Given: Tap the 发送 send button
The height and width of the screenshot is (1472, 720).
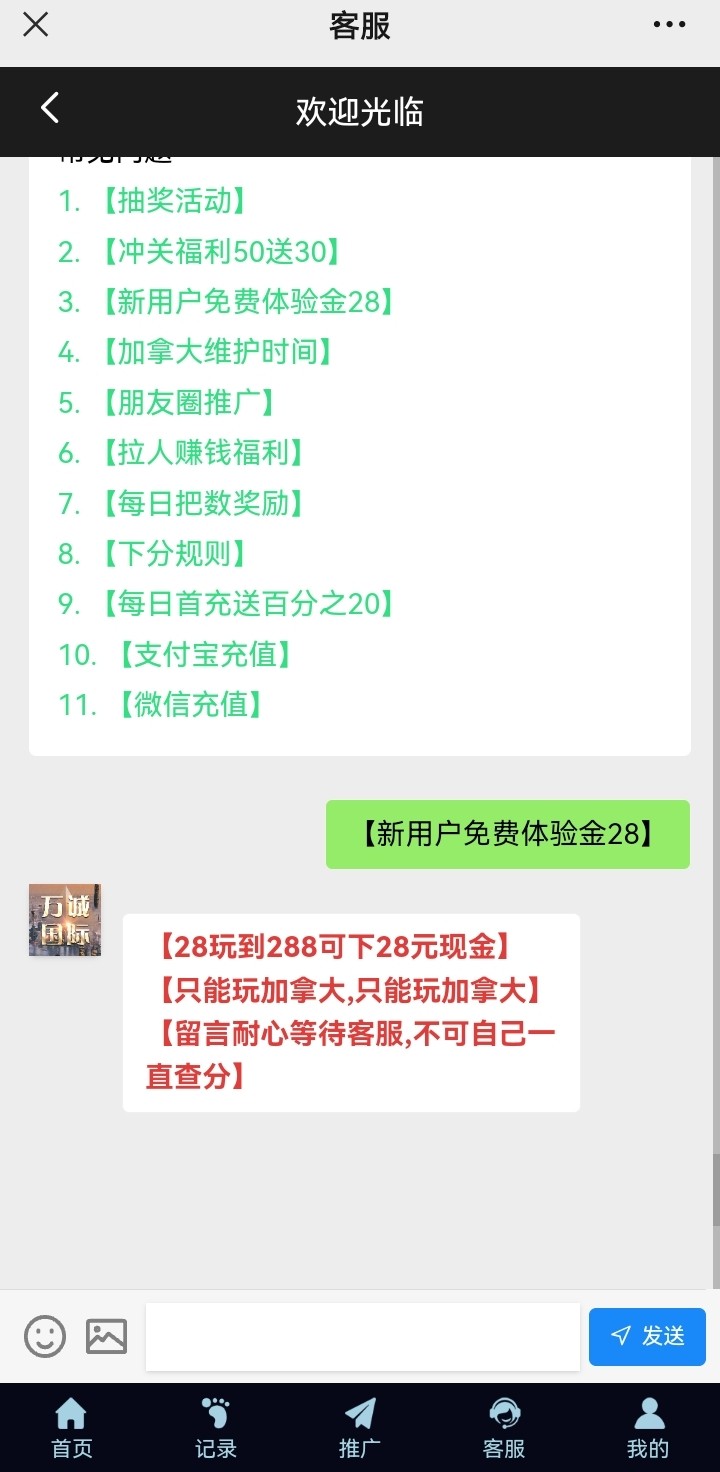Looking at the screenshot, I should click(647, 1336).
